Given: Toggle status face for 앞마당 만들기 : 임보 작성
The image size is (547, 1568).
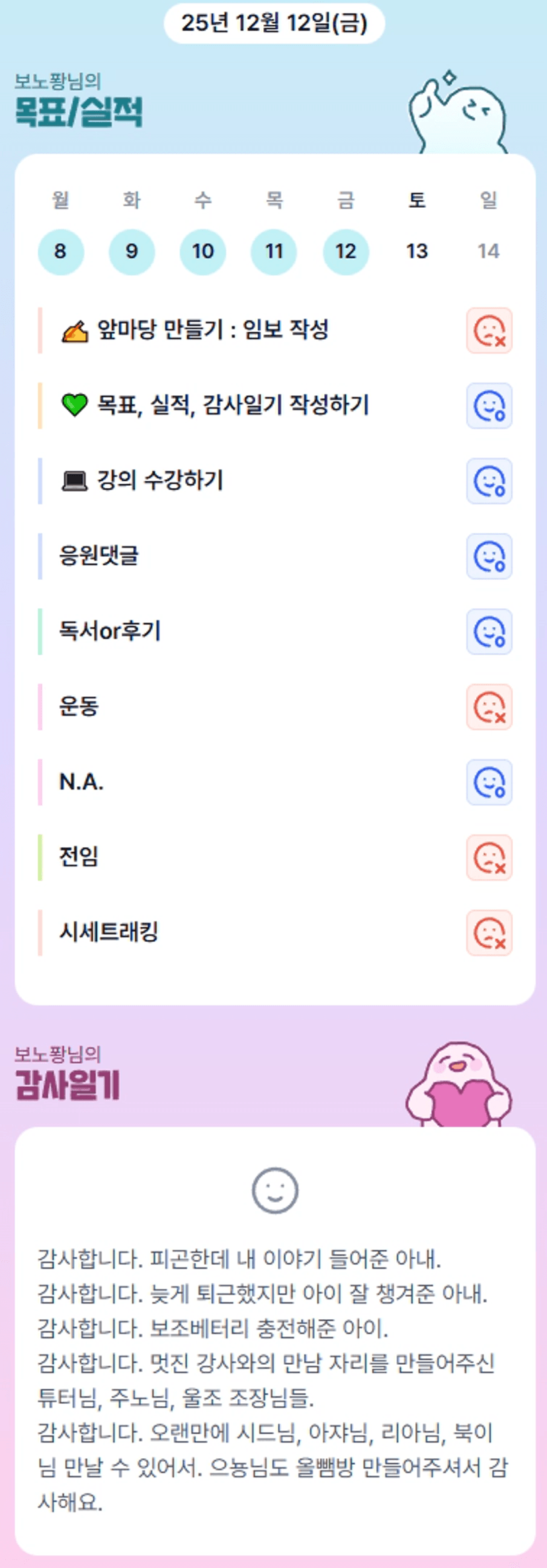Looking at the screenshot, I should coord(489,330).
